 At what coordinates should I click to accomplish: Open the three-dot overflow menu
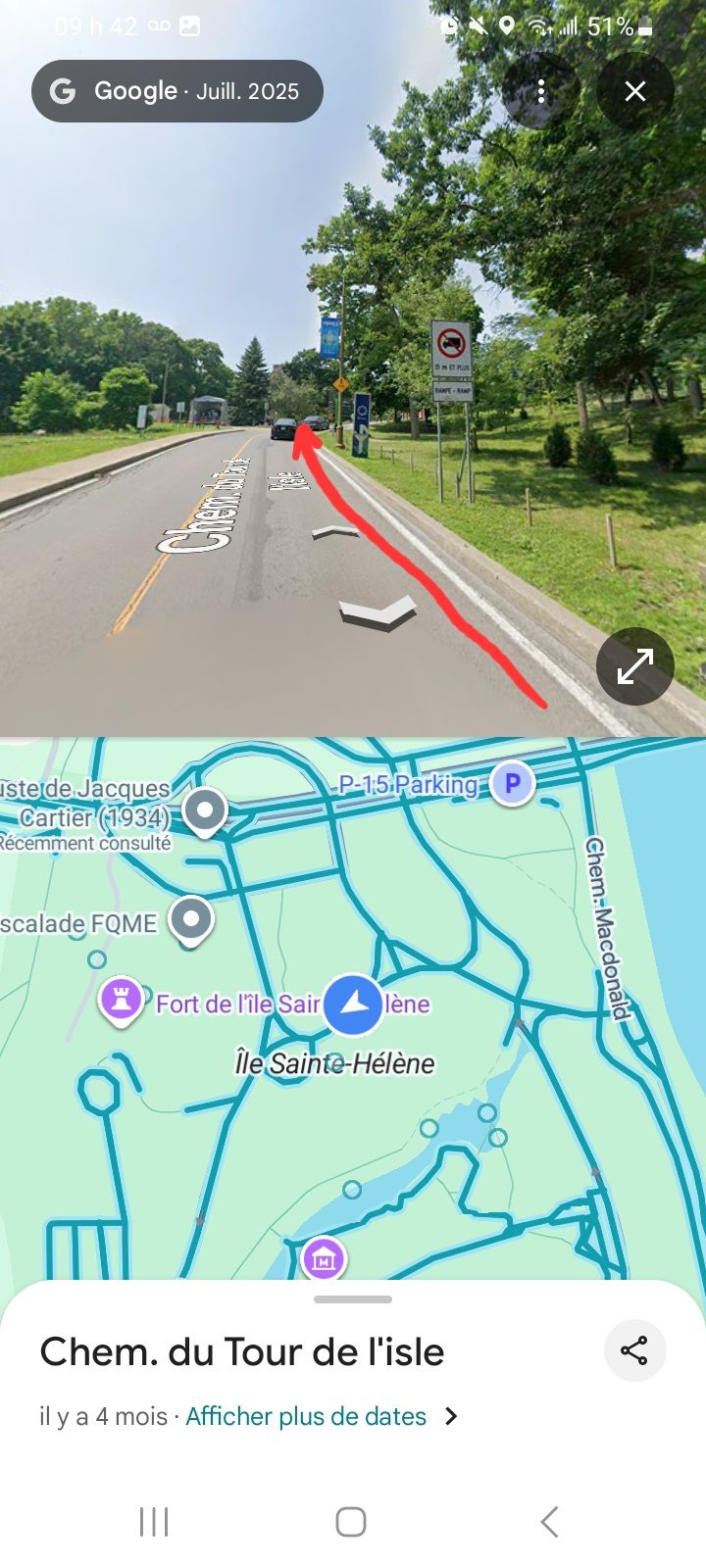[x=540, y=91]
